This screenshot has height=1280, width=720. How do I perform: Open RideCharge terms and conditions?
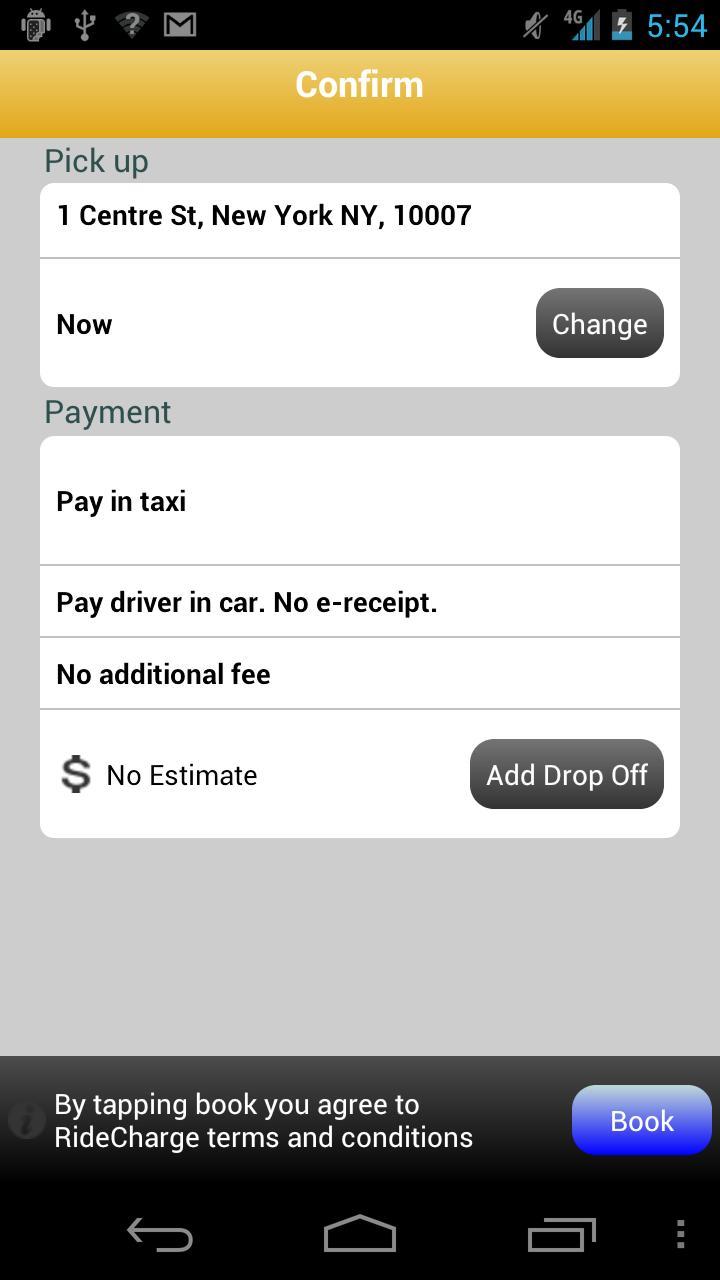[264, 1120]
